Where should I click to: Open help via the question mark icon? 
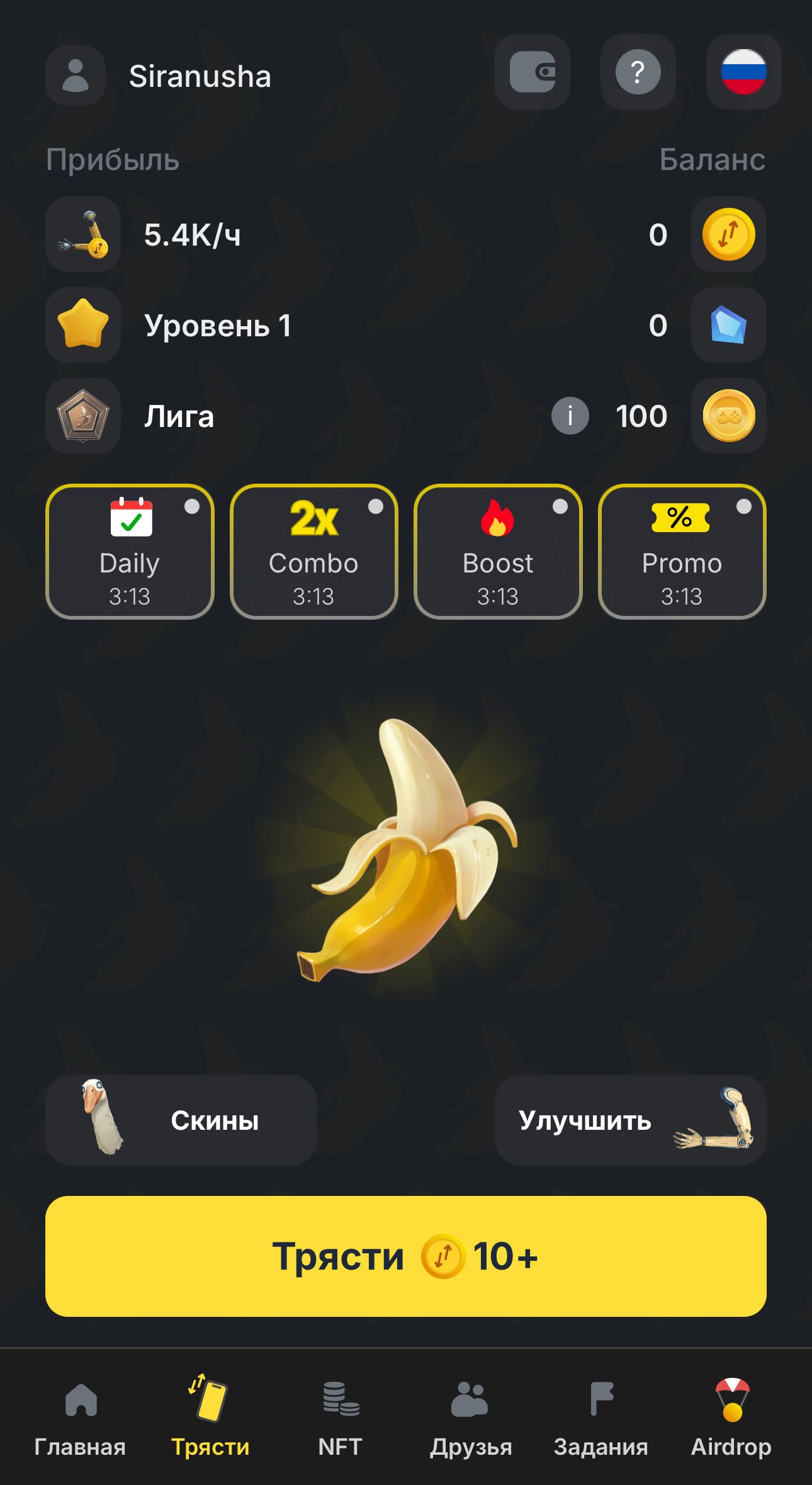(638, 72)
